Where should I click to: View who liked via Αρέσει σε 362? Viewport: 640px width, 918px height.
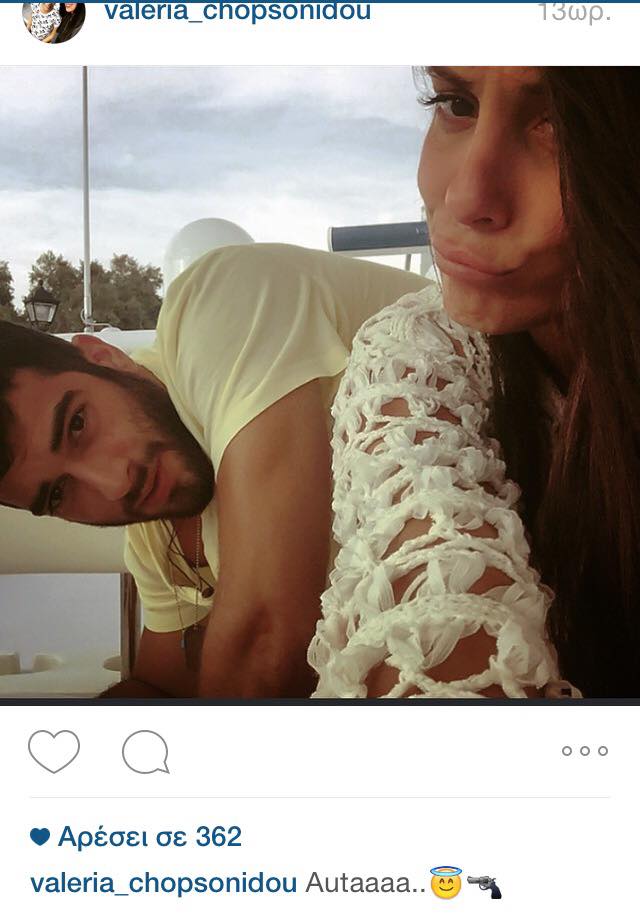tap(149, 837)
